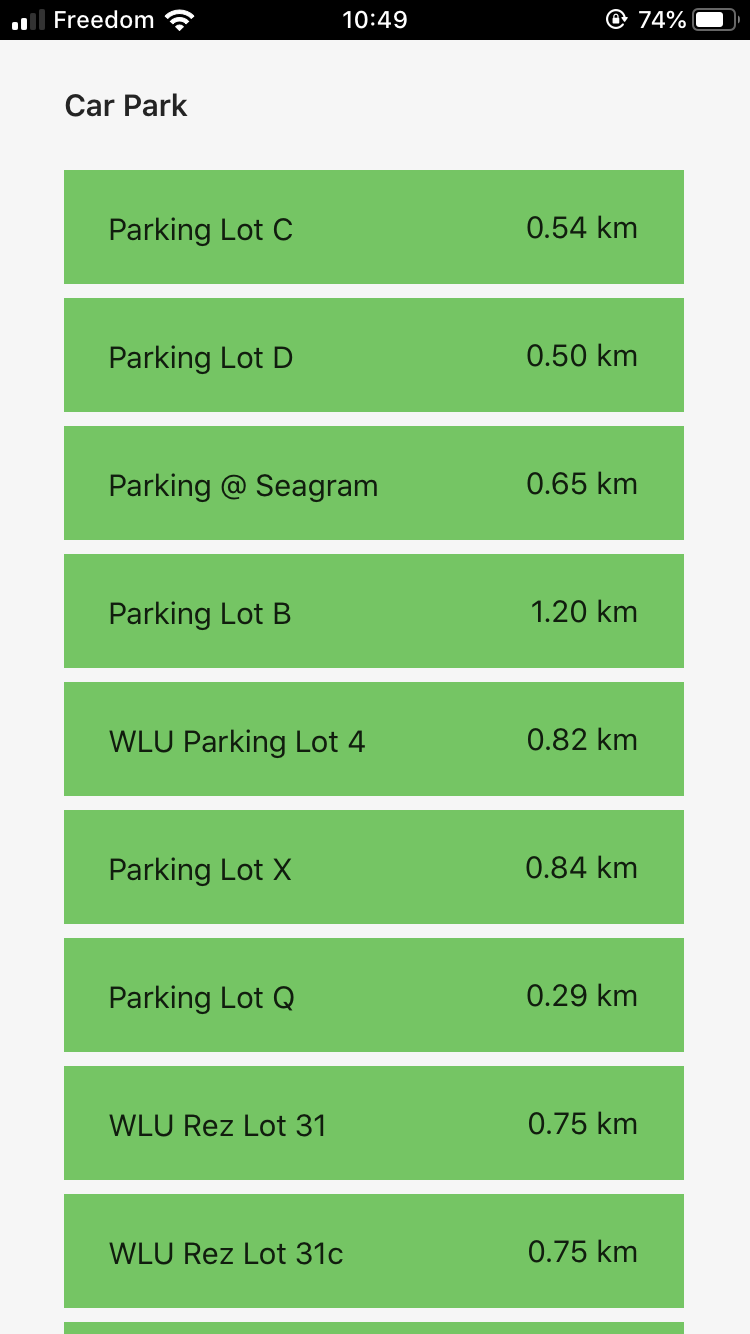
Task: Open Parking Lot C details
Action: (373, 227)
